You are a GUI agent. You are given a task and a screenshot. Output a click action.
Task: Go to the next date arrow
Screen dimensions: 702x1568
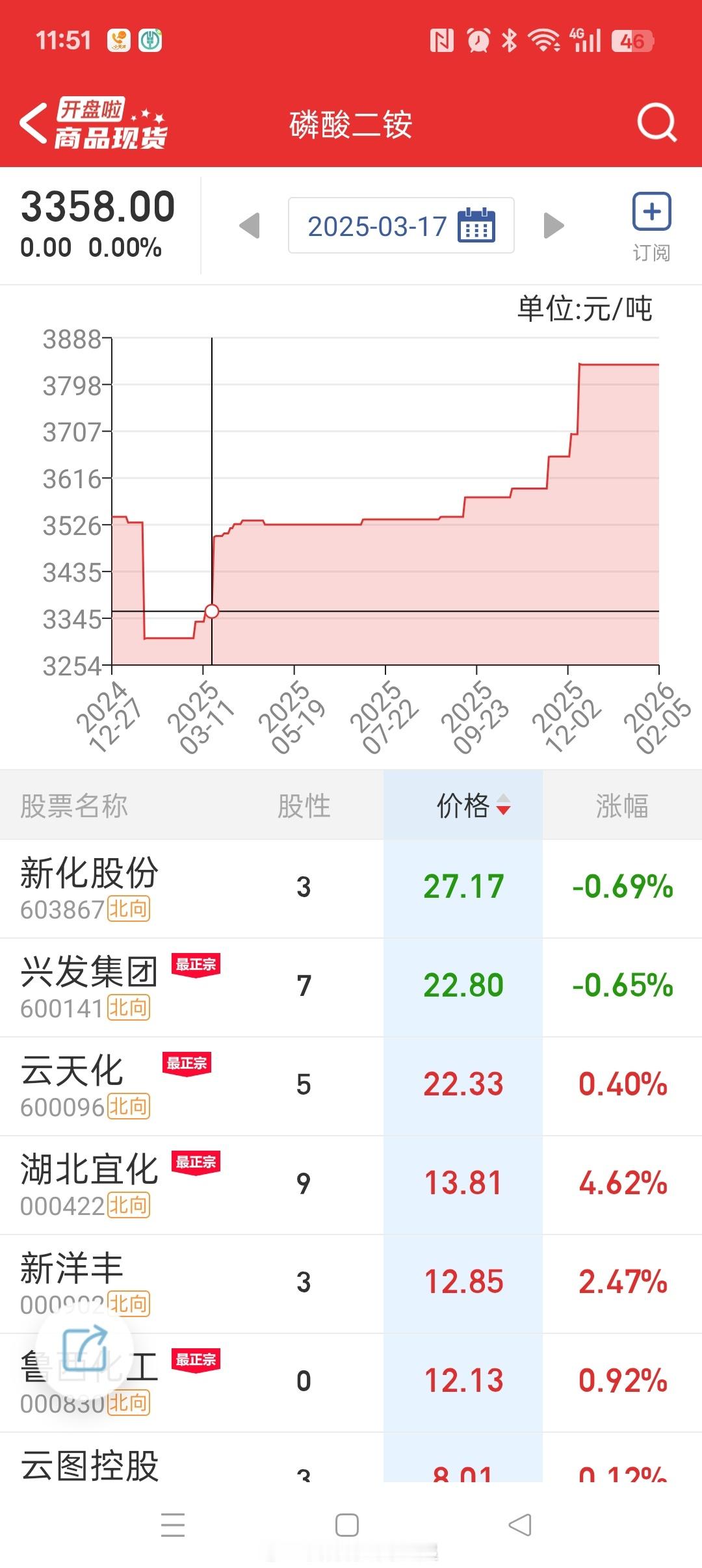pos(554,226)
